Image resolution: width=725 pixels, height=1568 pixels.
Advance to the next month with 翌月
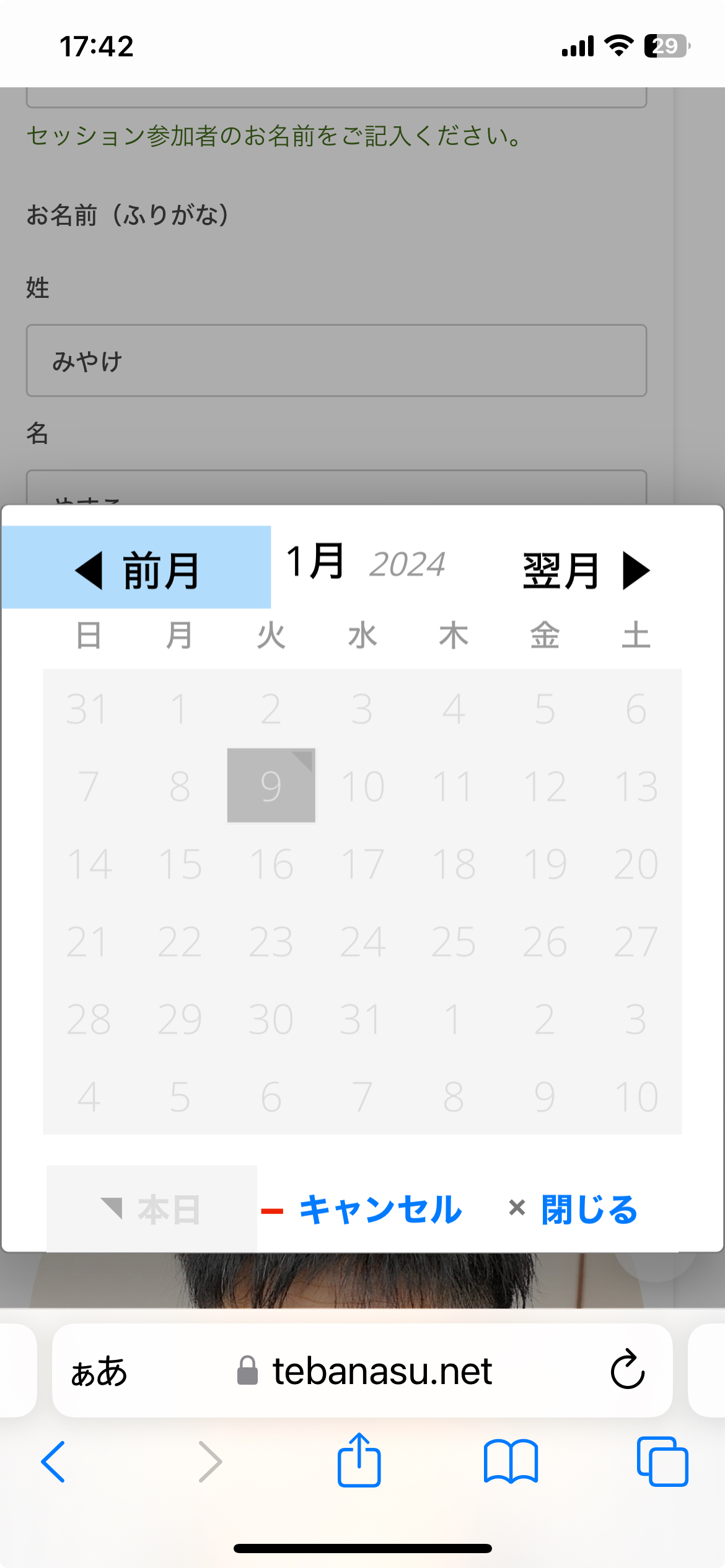586,570
